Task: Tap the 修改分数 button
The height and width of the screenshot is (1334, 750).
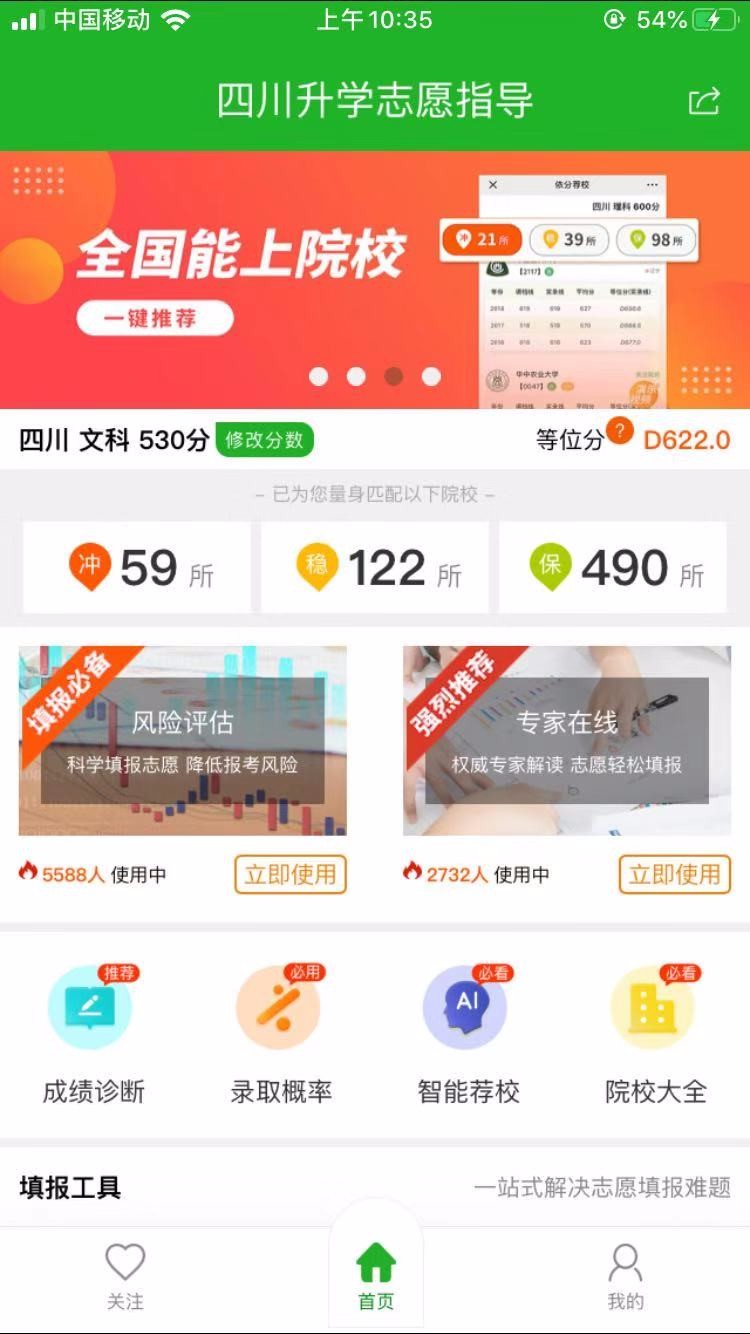Action: click(x=265, y=440)
